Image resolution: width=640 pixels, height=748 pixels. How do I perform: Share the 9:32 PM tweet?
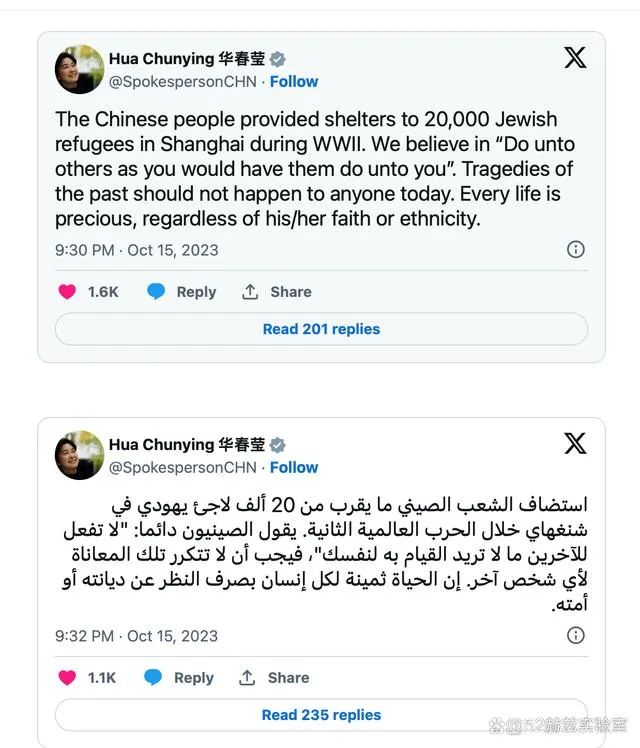pyautogui.click(x=274, y=678)
